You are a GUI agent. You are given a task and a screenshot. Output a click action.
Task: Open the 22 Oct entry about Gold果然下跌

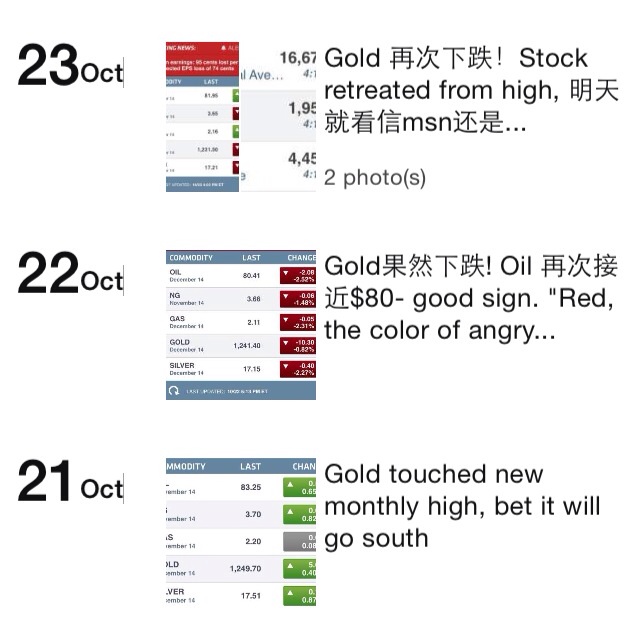pos(472,298)
